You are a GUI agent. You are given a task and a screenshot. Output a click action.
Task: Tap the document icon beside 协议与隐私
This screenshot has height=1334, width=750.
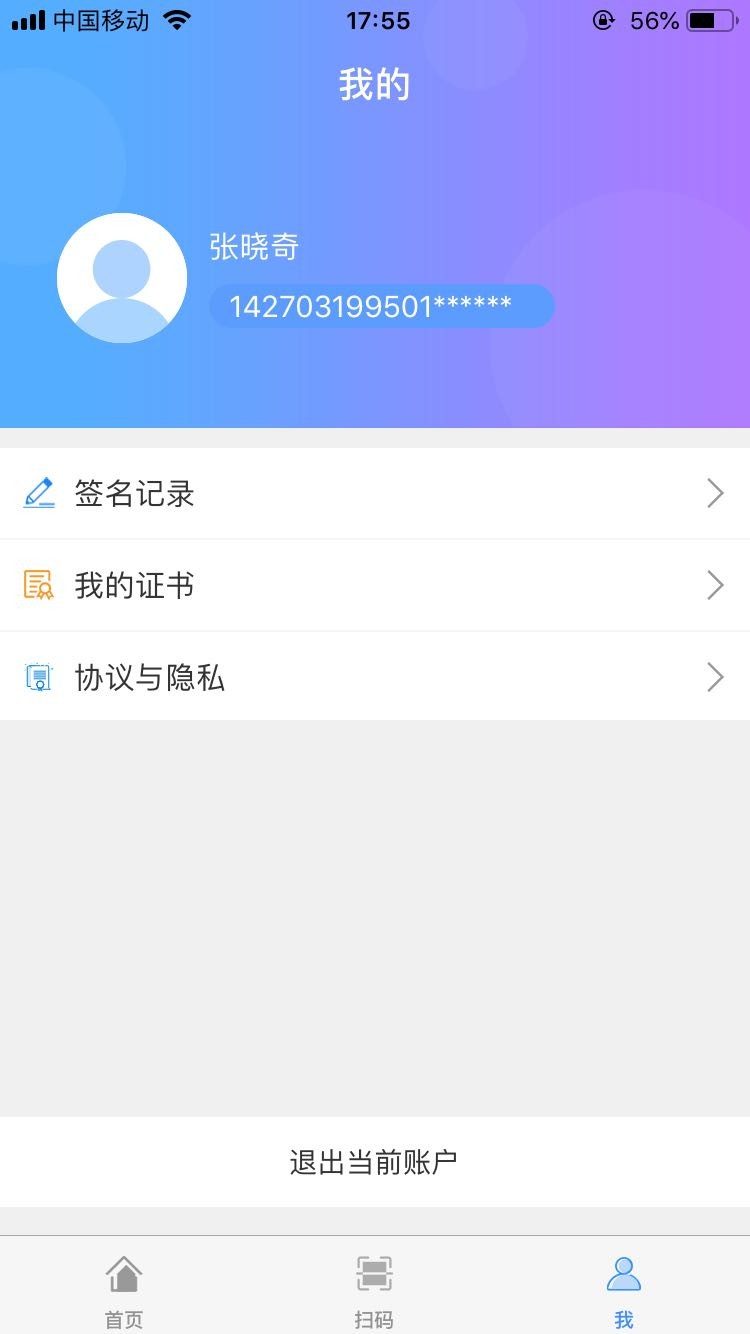tap(38, 677)
